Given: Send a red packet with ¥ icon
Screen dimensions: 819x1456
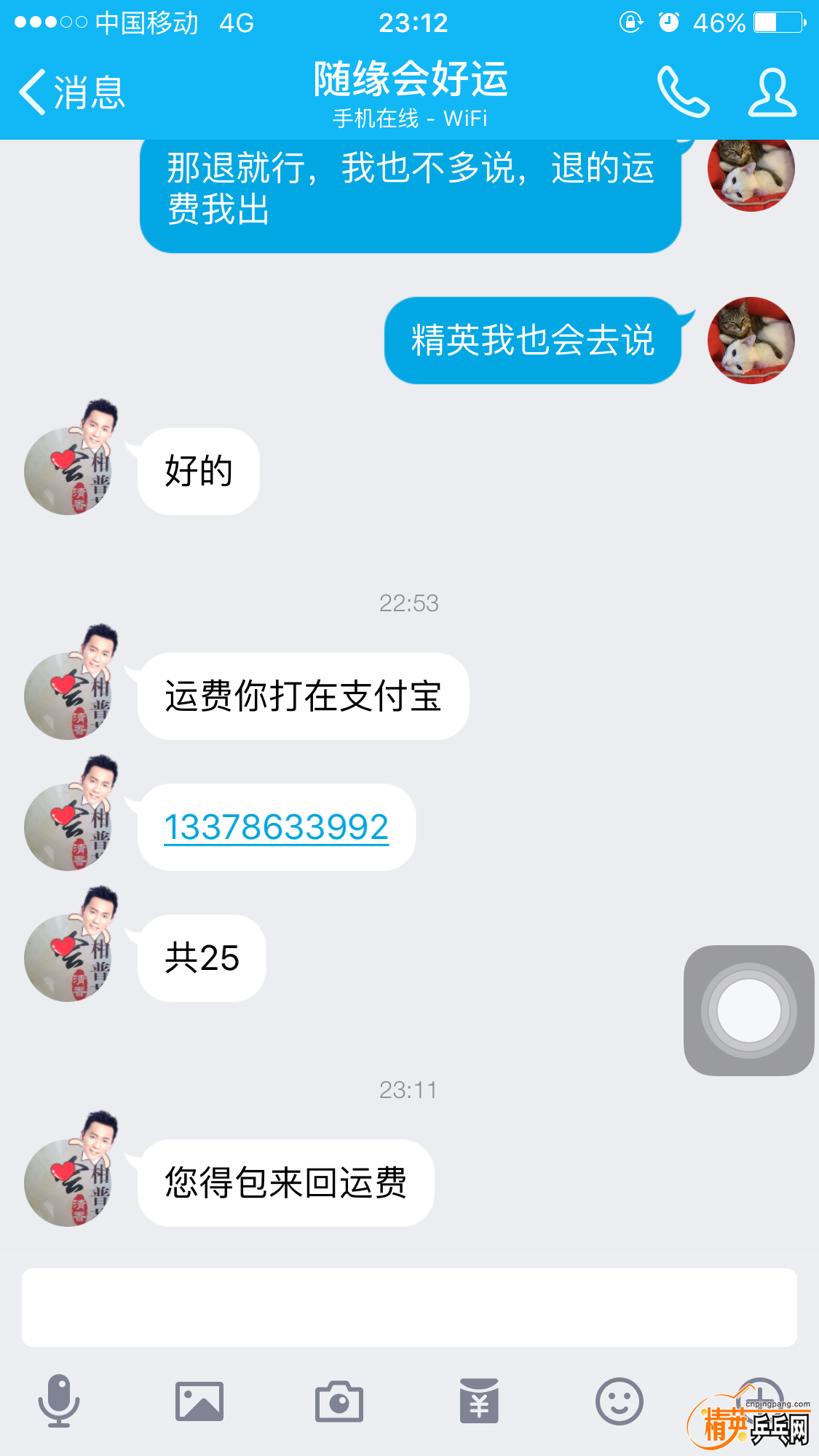Looking at the screenshot, I should pos(479,1401).
